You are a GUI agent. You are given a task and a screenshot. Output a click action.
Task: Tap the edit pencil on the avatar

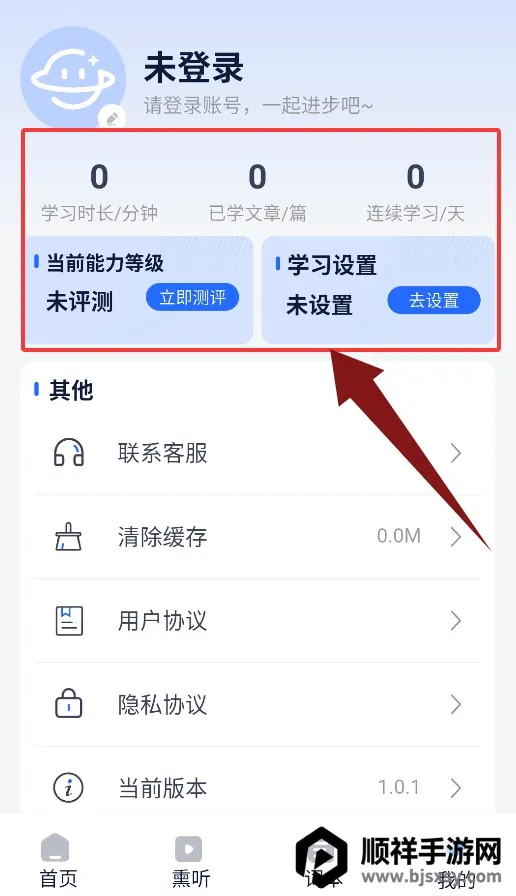tap(112, 118)
